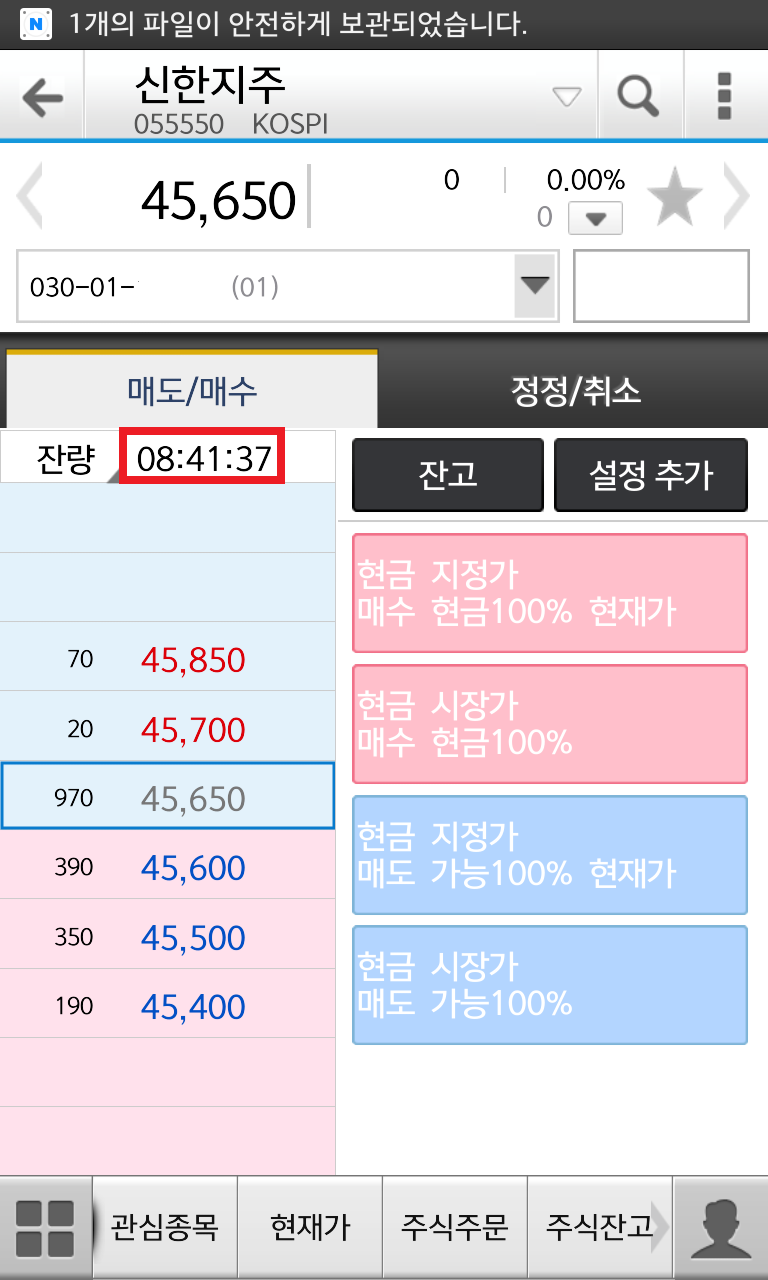The width and height of the screenshot is (768, 1280).
Task: Expand the 신한지주 stock selector dropdown
Action: coord(566,97)
